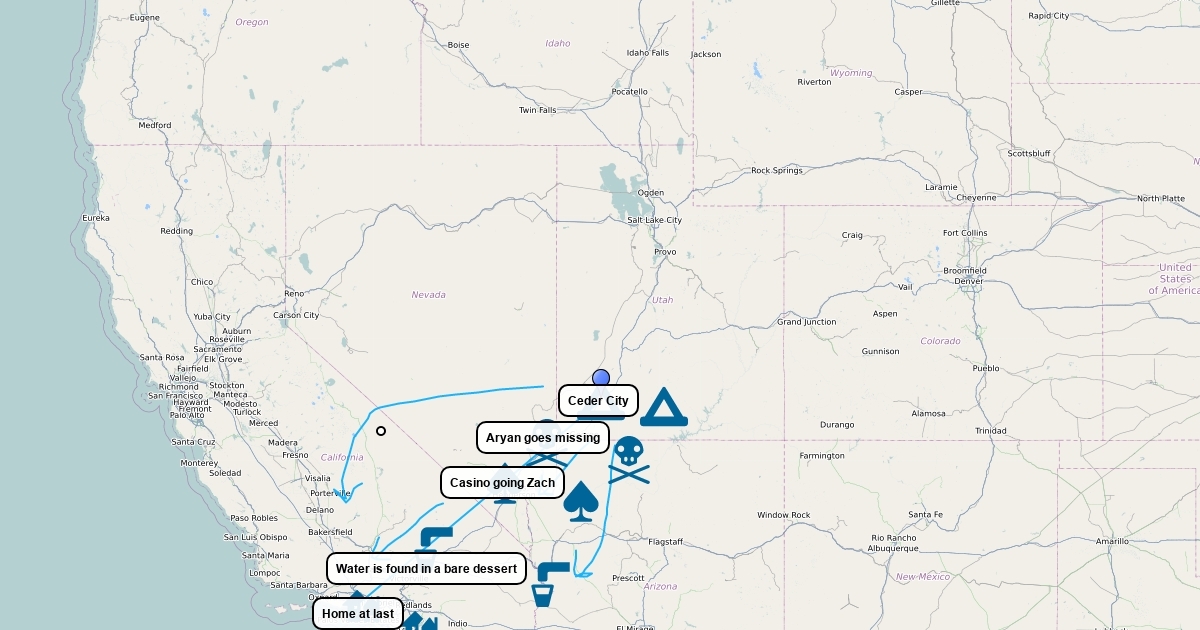Open the Home at last label
The height and width of the screenshot is (630, 1200).
pyautogui.click(x=358, y=614)
